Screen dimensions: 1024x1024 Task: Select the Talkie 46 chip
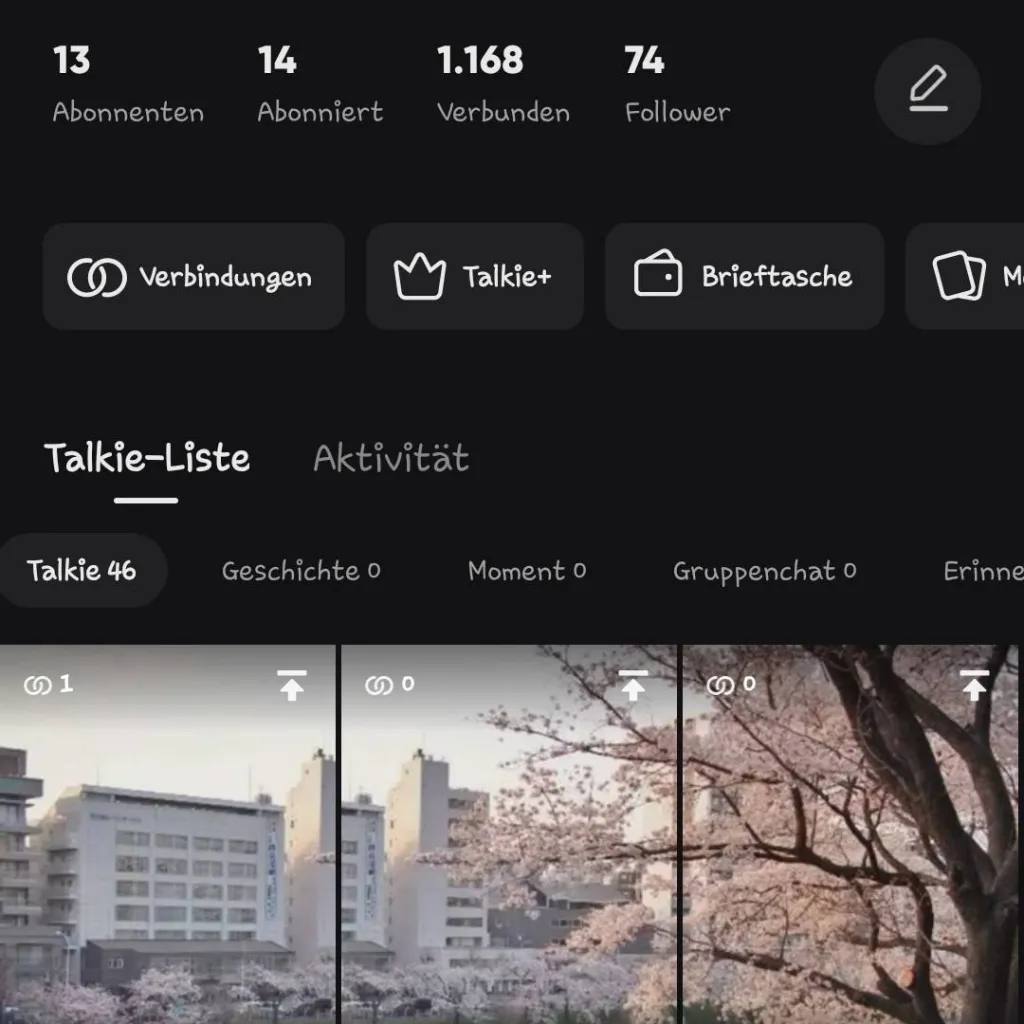click(82, 571)
